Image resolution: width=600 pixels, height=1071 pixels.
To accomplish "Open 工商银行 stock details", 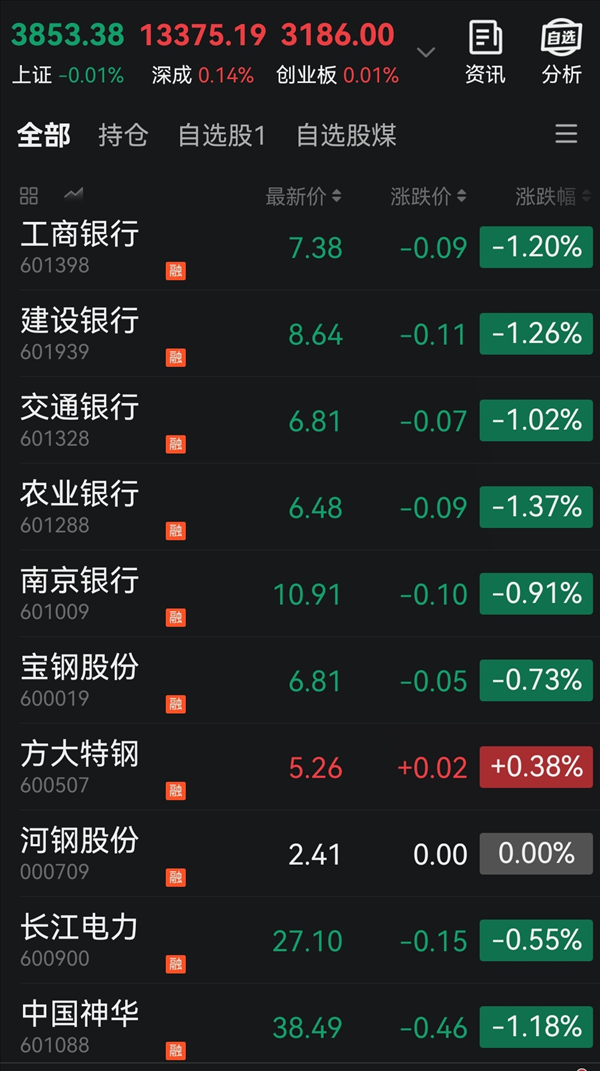I will coord(80,246).
